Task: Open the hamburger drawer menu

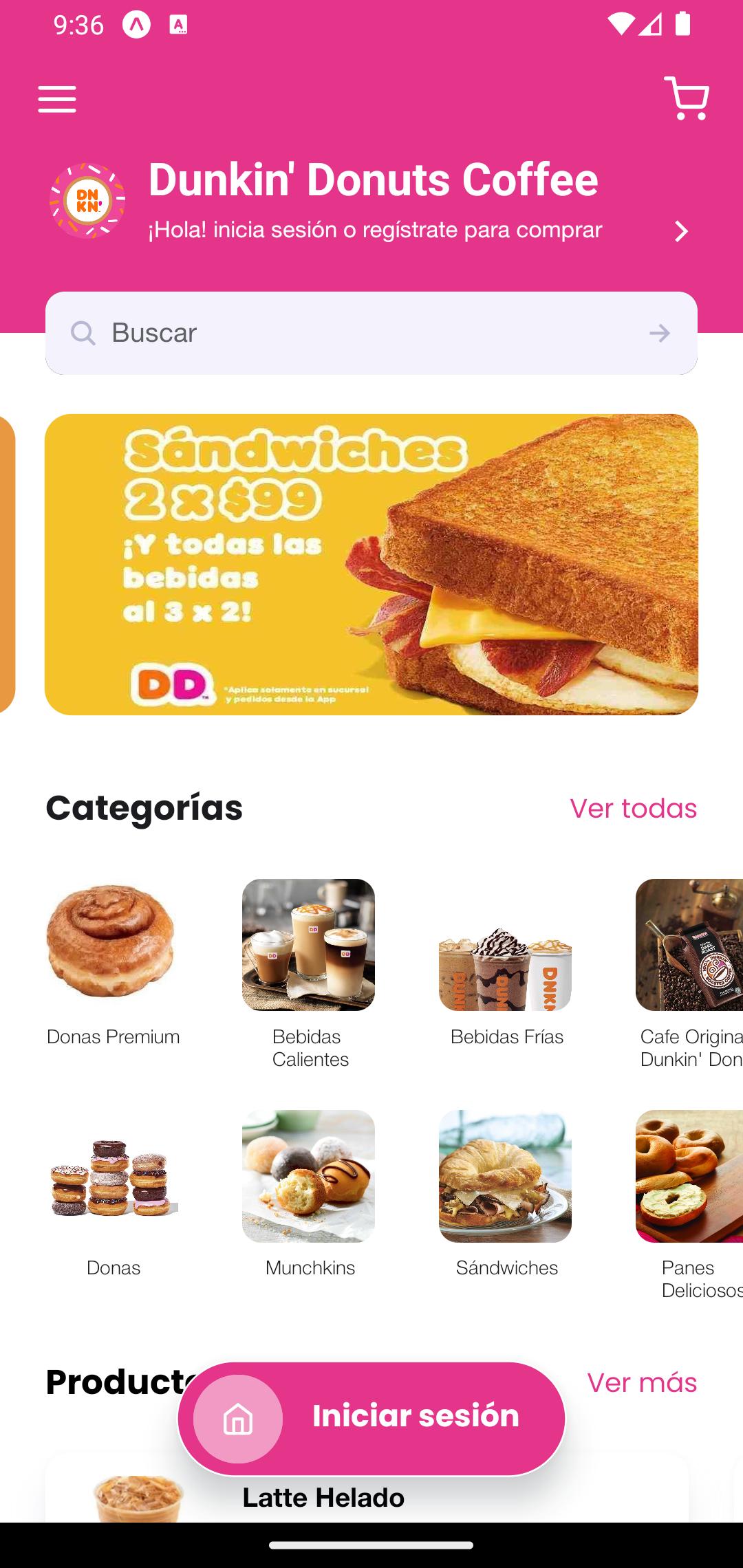Action: coord(57,100)
